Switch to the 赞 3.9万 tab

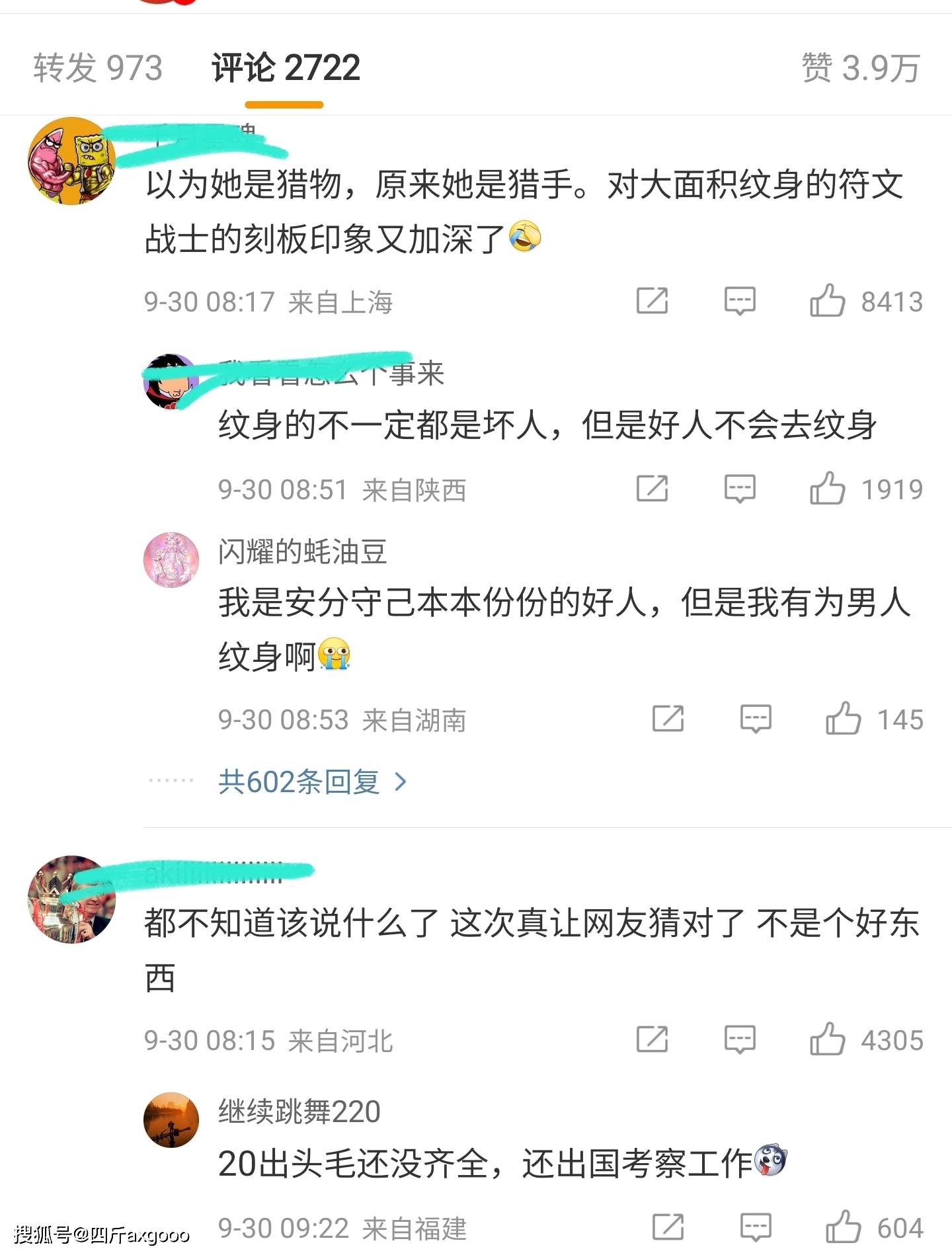tap(860, 68)
